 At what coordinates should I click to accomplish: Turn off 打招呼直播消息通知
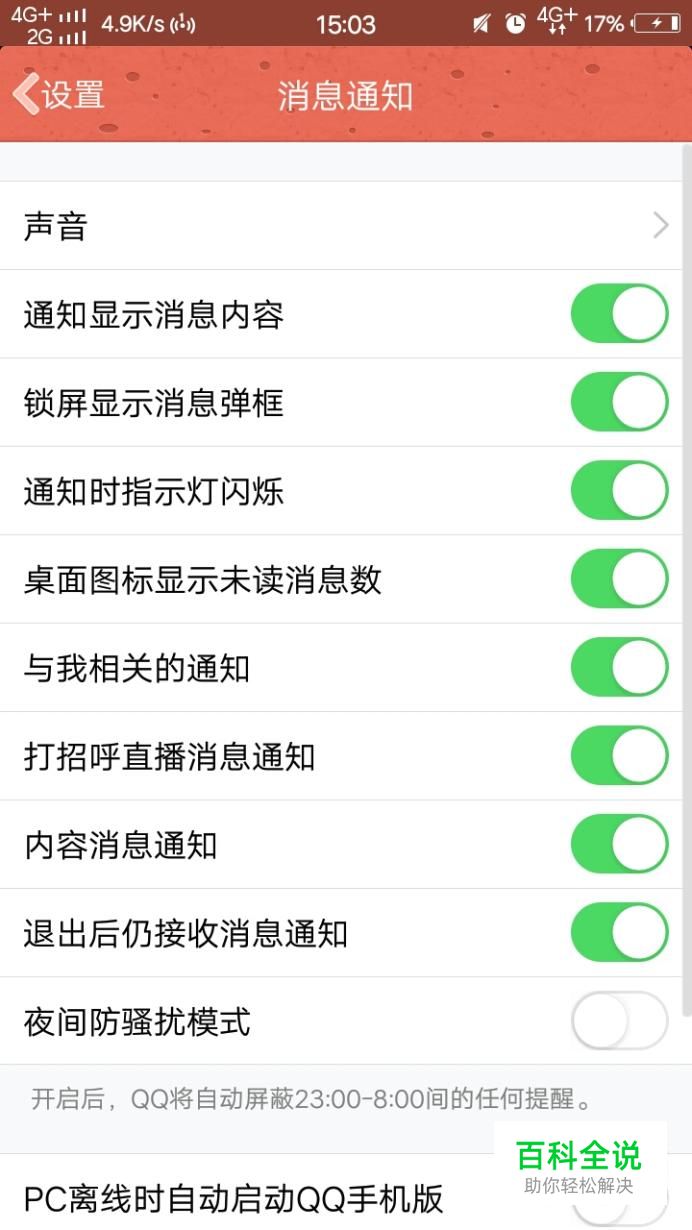coord(618,756)
